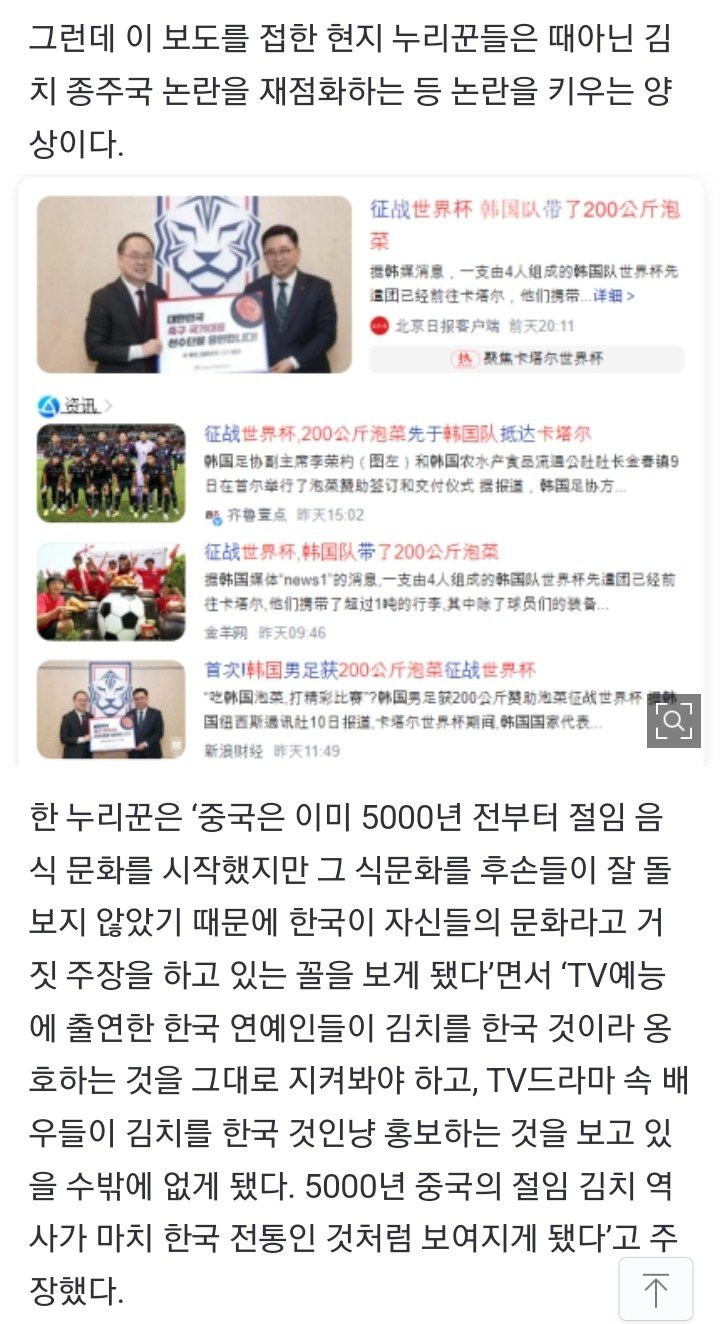
Task: Tap the scroll-to-top arrow button
Action: tap(655, 1289)
